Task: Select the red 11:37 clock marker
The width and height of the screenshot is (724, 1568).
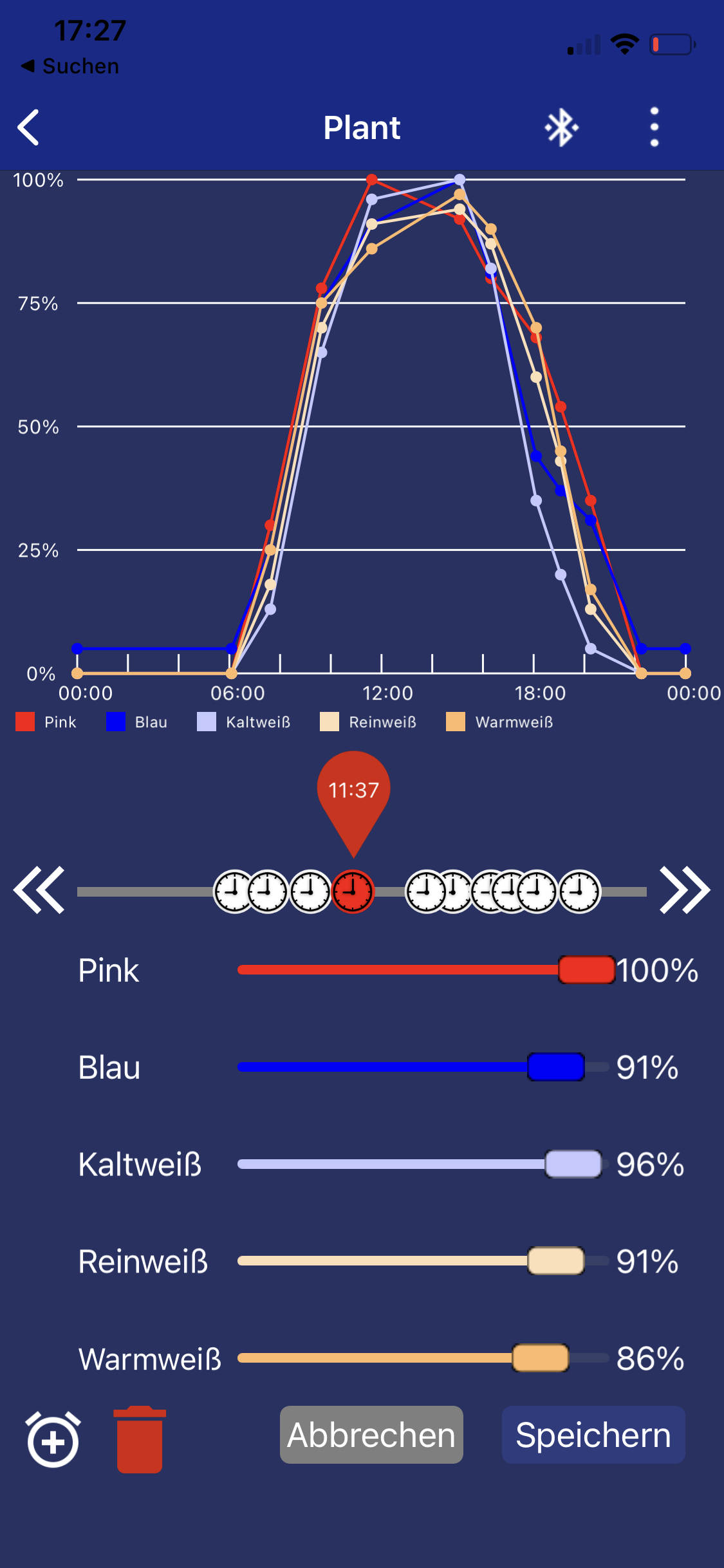Action: [352, 891]
